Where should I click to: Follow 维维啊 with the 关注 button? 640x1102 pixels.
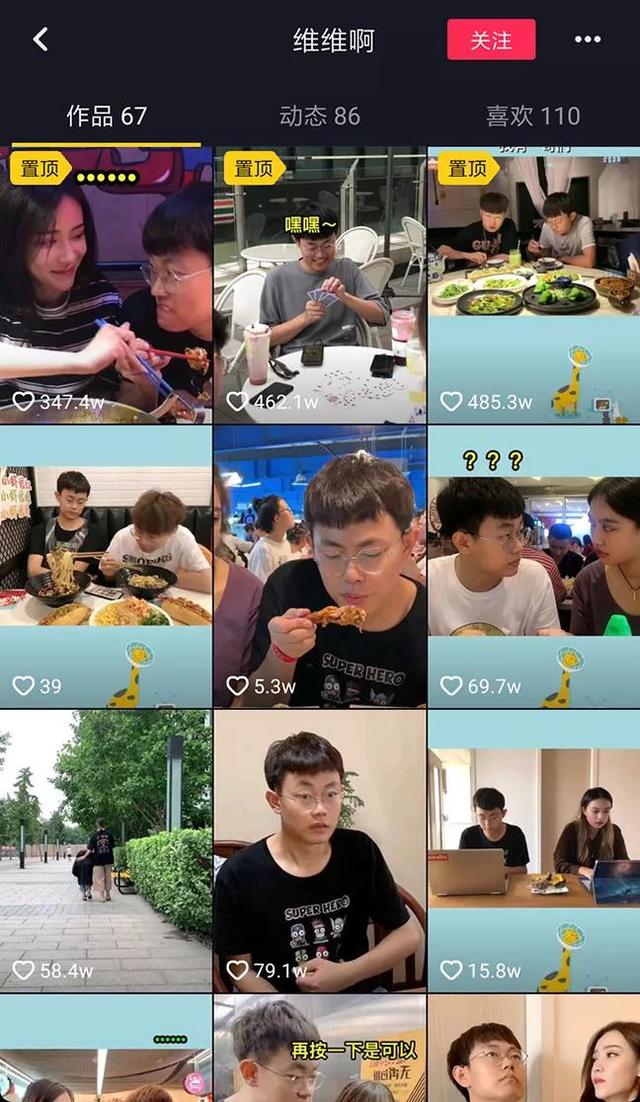pos(491,40)
